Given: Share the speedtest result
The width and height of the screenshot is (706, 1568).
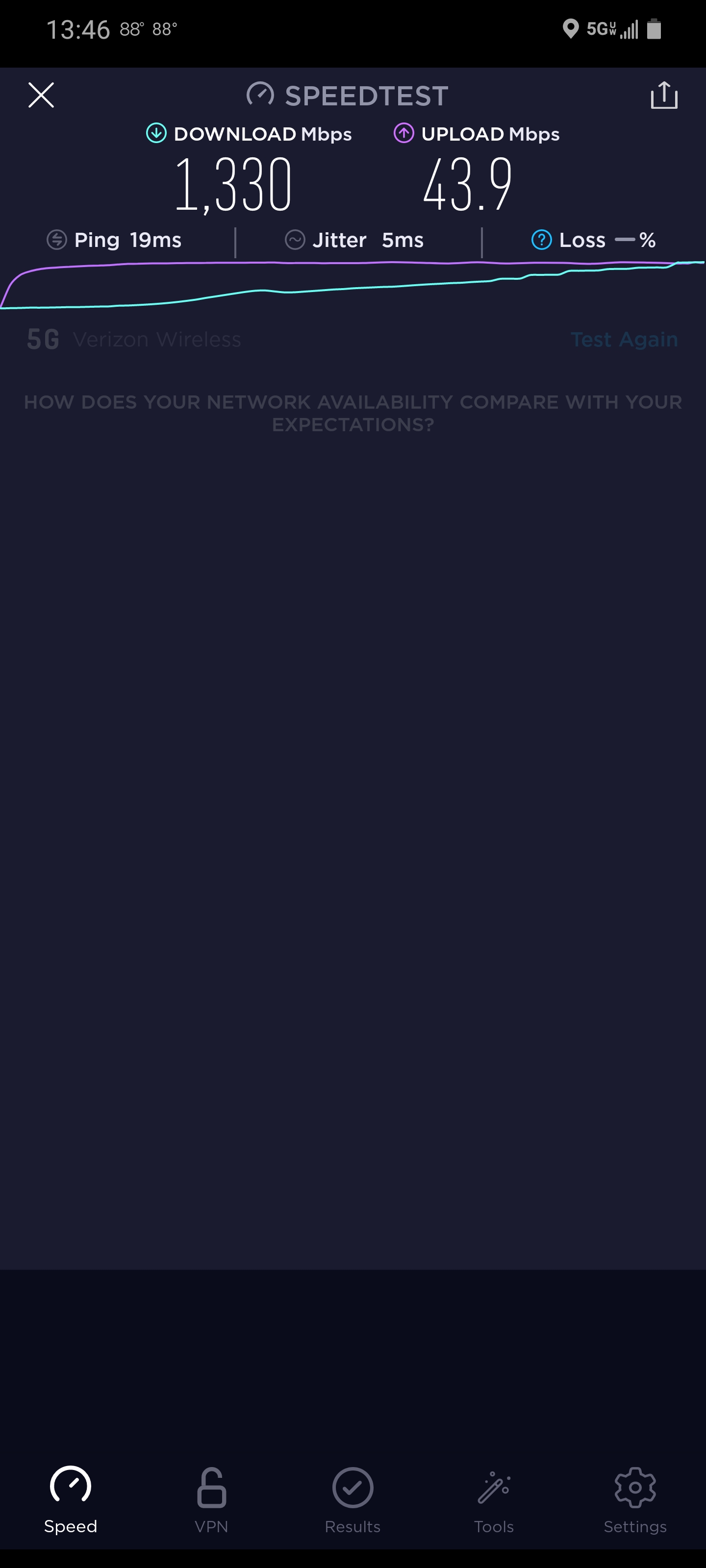Looking at the screenshot, I should point(663,96).
